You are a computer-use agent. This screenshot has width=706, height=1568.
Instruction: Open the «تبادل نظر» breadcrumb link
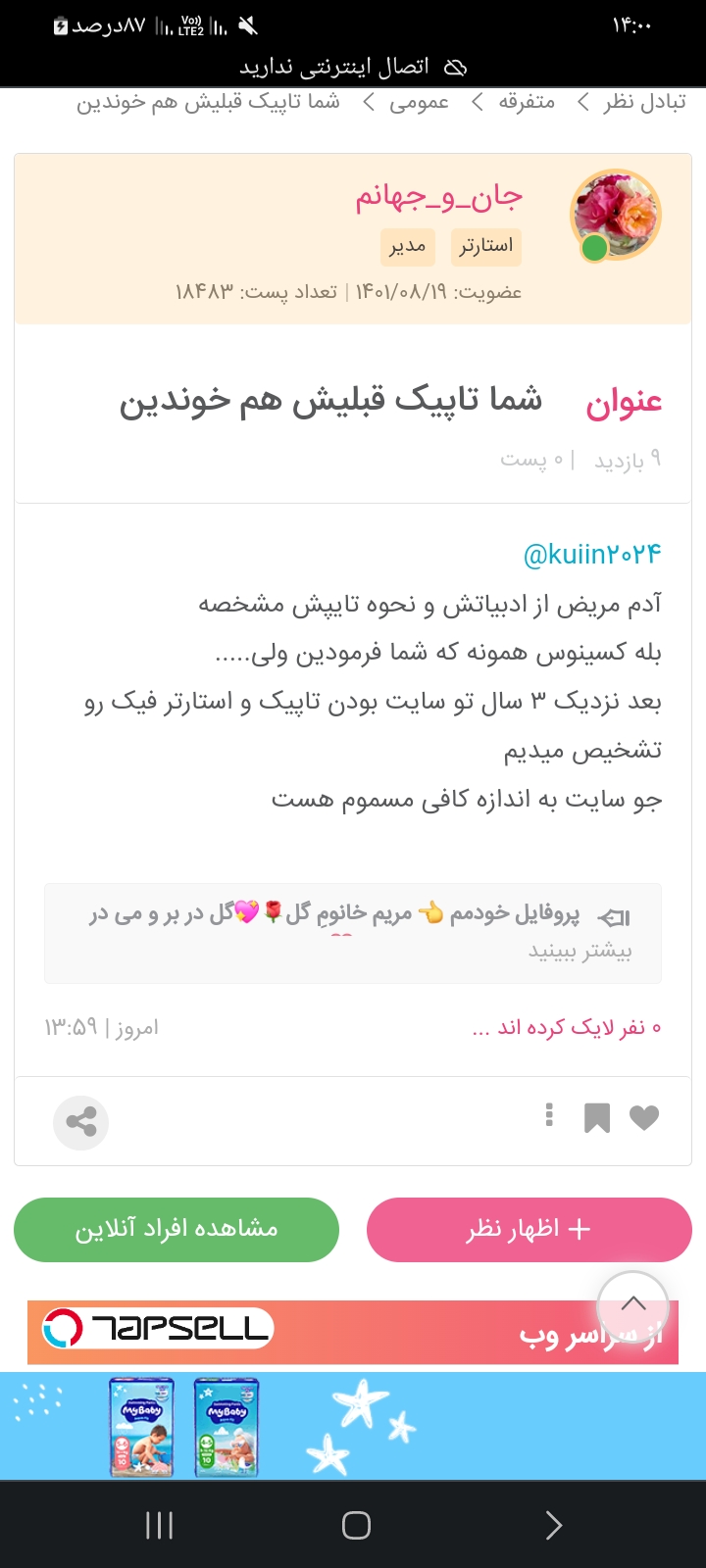coord(644,102)
